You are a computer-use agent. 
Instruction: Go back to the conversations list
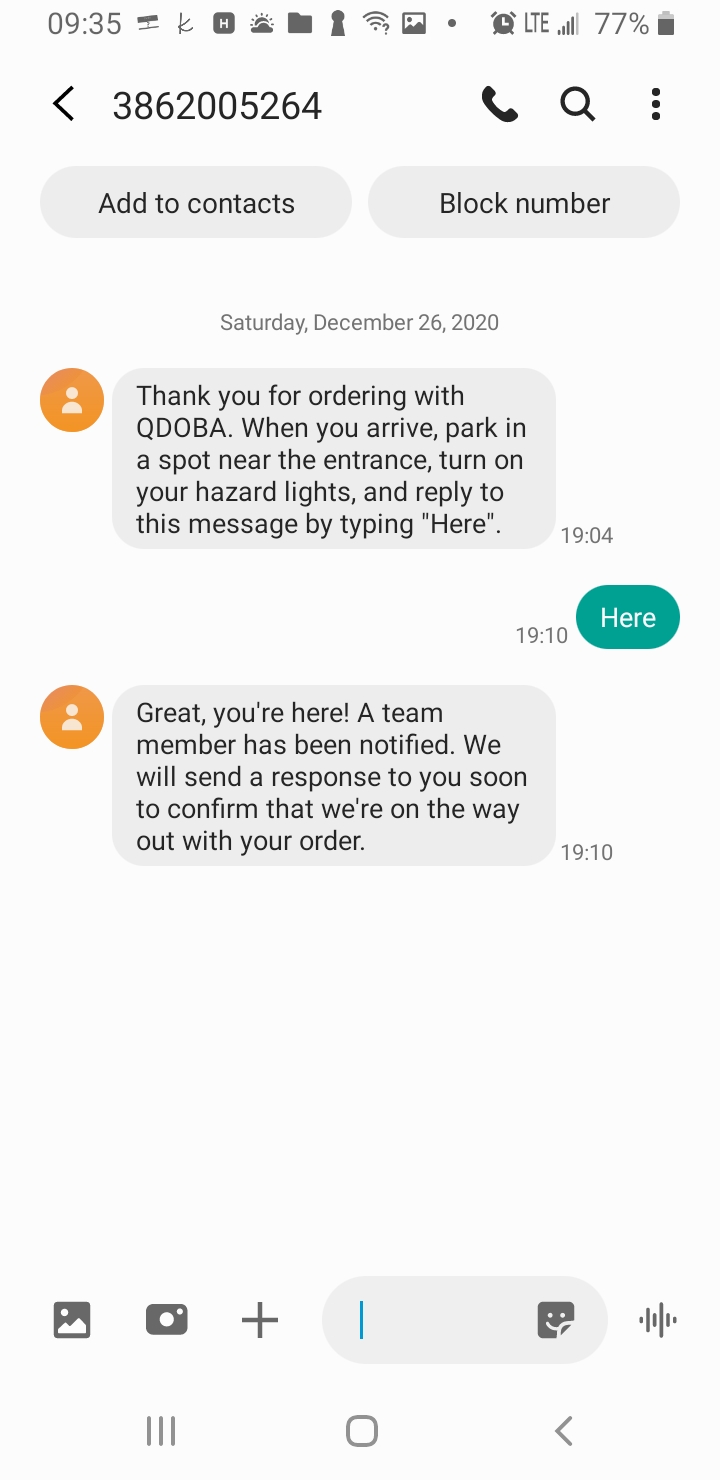(x=64, y=104)
